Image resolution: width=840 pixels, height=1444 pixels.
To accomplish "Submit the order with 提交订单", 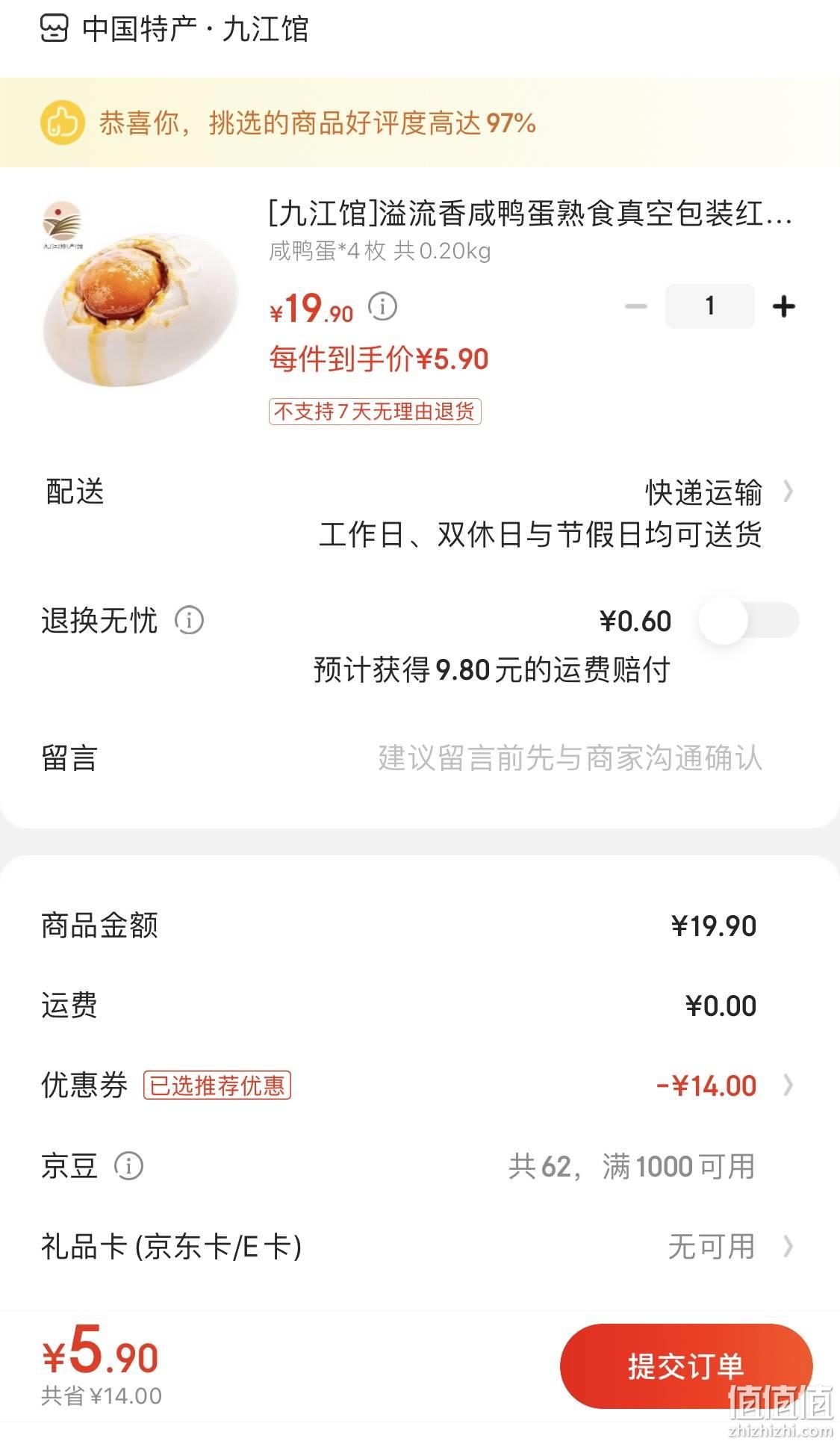I will click(685, 1366).
